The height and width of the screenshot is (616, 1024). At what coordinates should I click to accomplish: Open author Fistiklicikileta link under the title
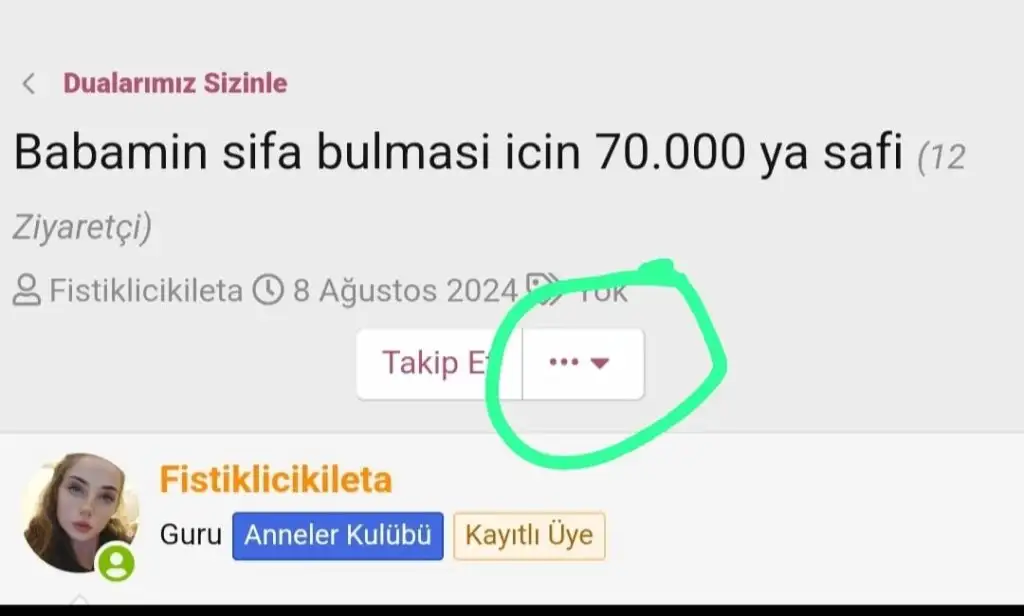[x=145, y=291]
